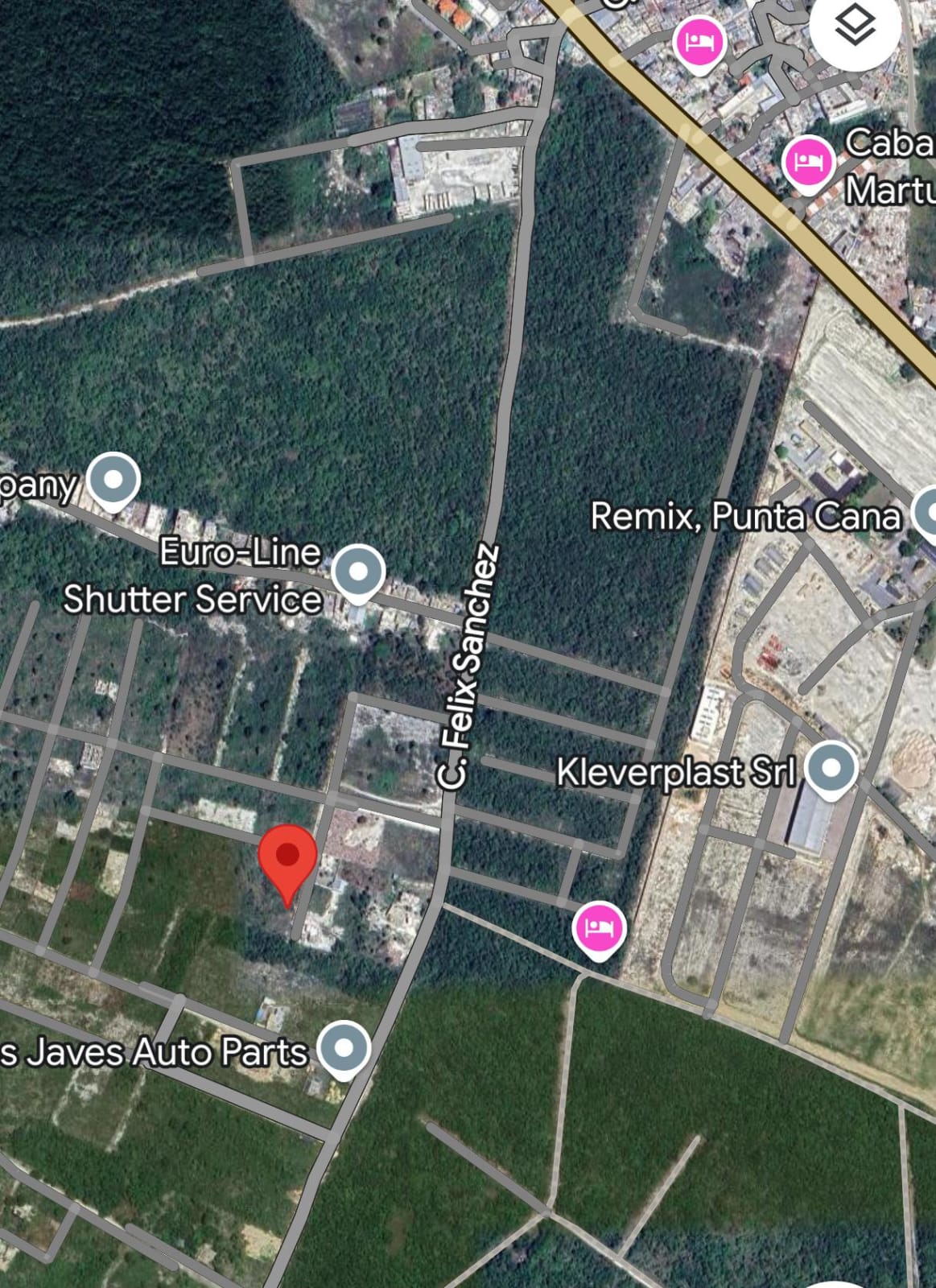Open the map layers button
The height and width of the screenshot is (1288, 936).
click(854, 26)
